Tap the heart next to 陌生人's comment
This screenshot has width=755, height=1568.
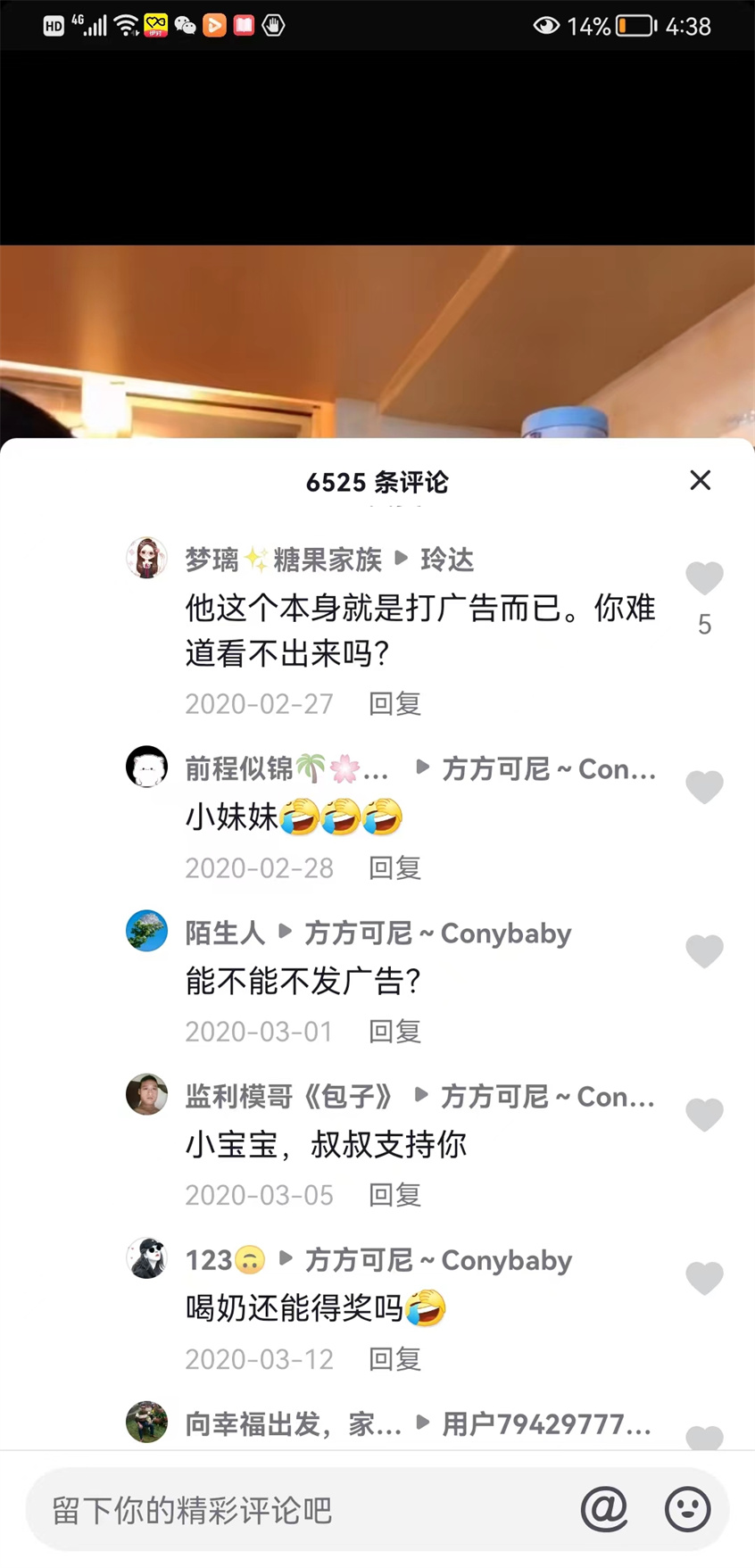(705, 950)
